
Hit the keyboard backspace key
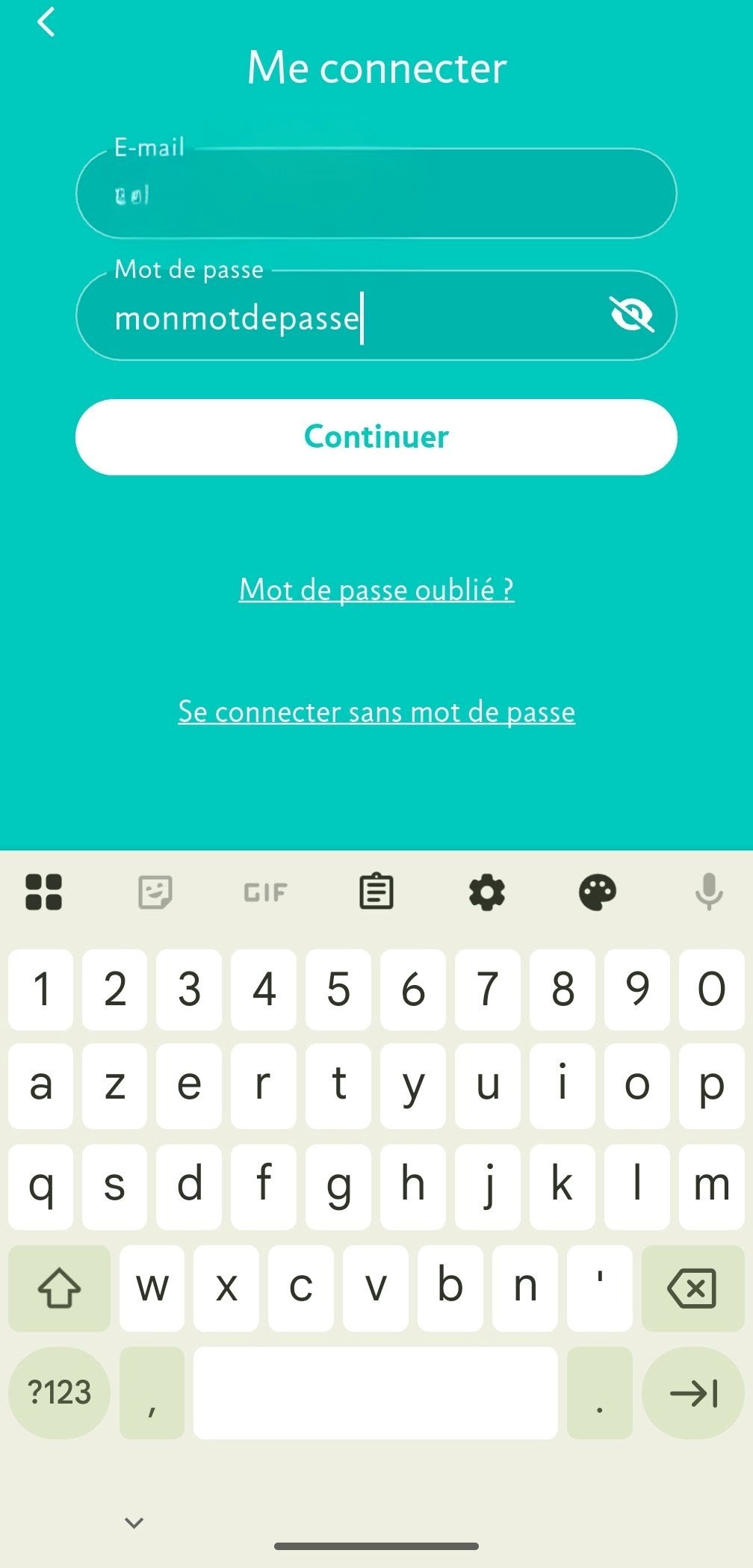(692, 1288)
